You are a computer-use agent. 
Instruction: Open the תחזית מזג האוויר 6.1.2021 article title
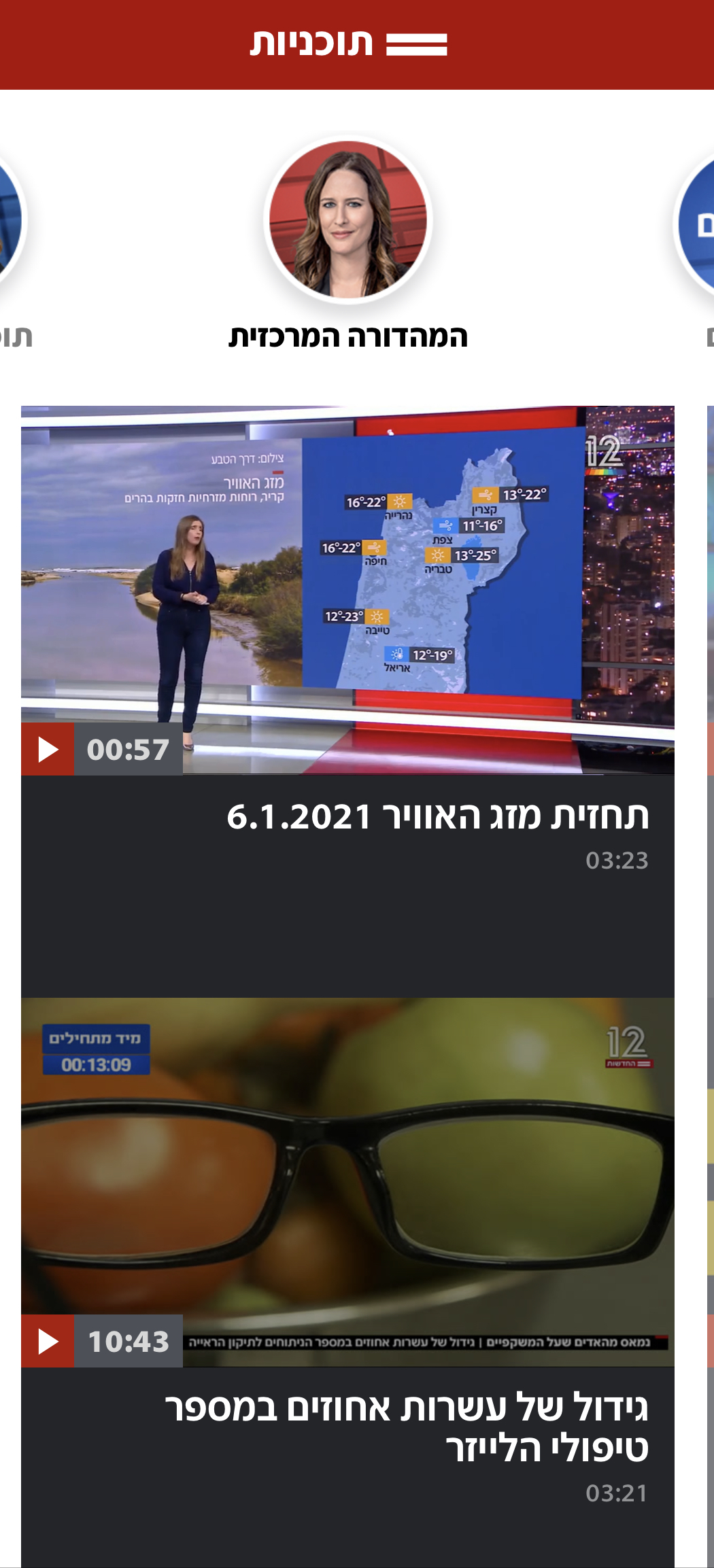[x=437, y=816]
